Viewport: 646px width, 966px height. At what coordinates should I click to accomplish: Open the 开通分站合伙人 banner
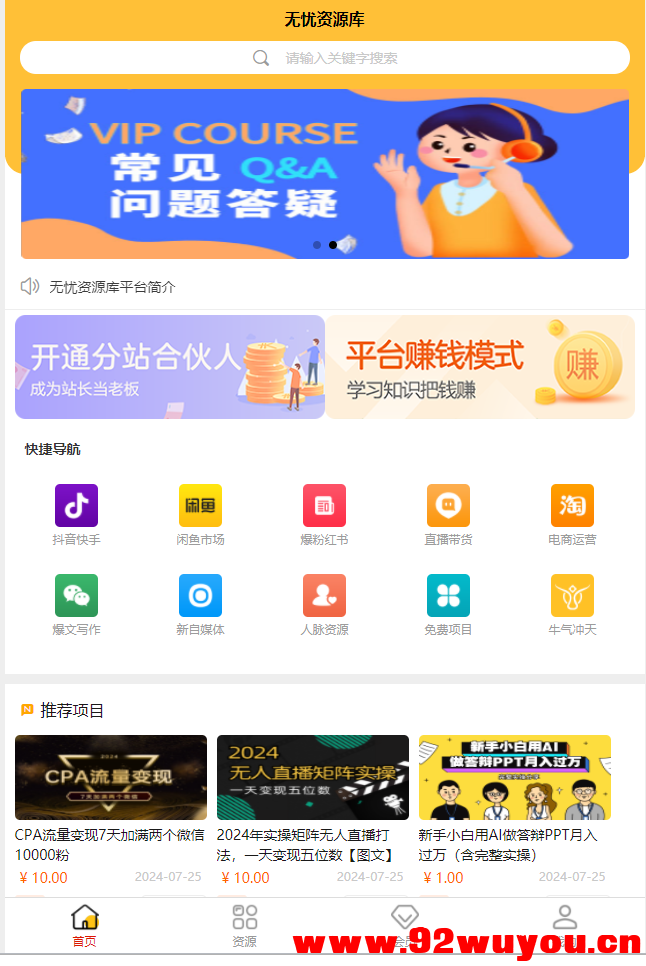[170, 367]
